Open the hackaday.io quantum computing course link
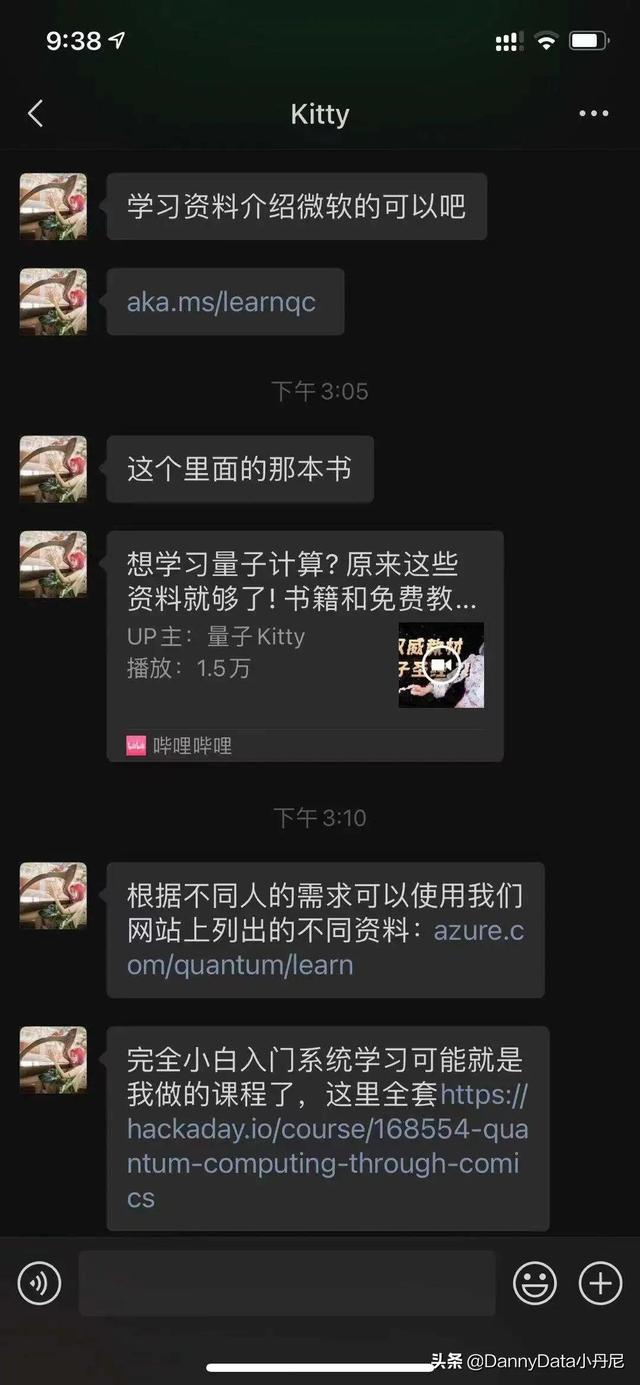 tap(326, 1146)
